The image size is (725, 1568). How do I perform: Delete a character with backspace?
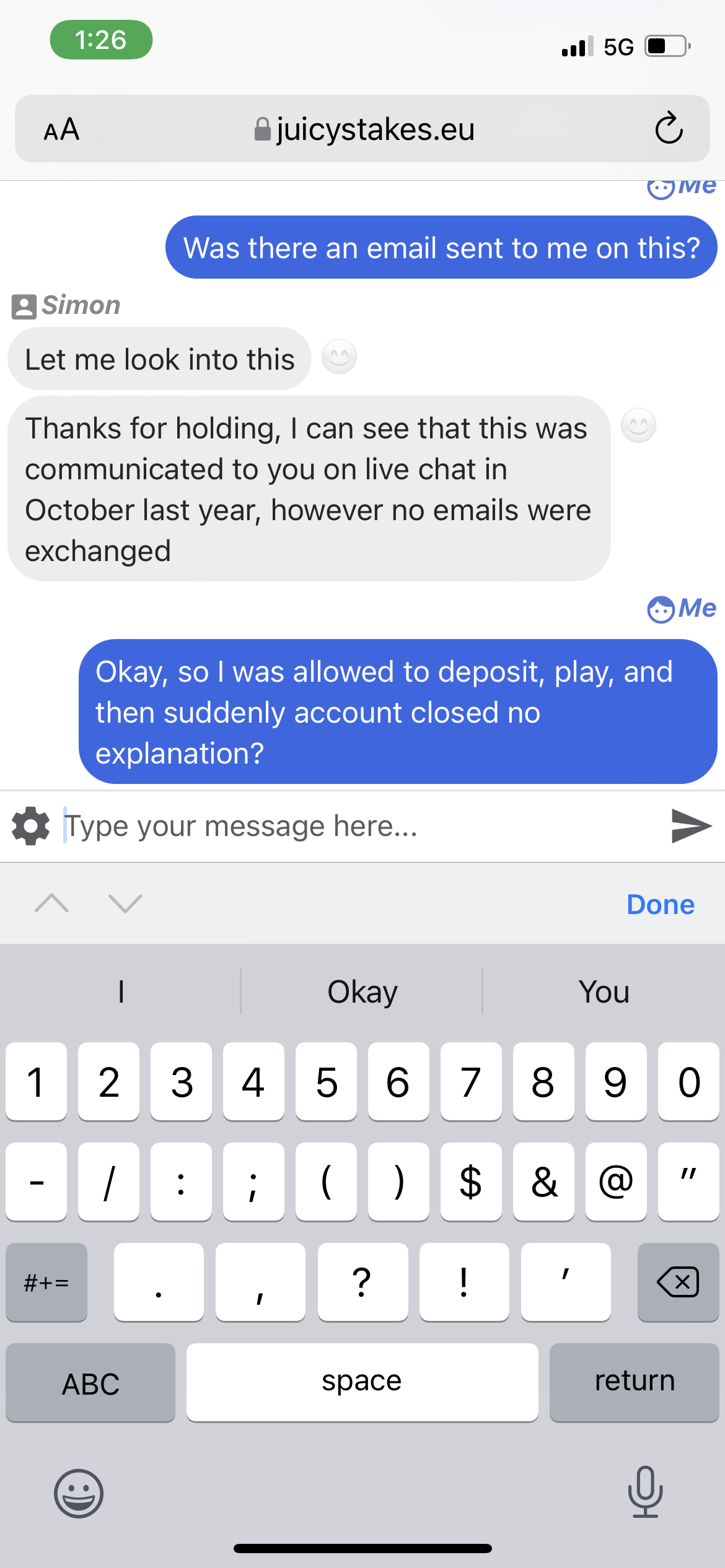[x=678, y=1282]
